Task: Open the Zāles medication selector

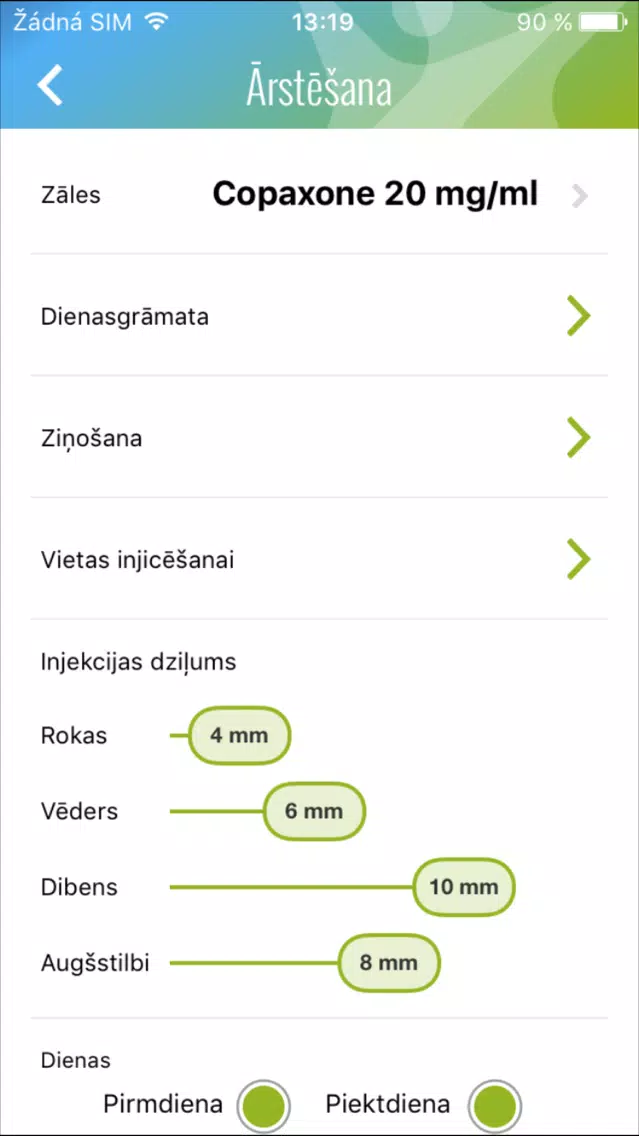Action: [375, 194]
